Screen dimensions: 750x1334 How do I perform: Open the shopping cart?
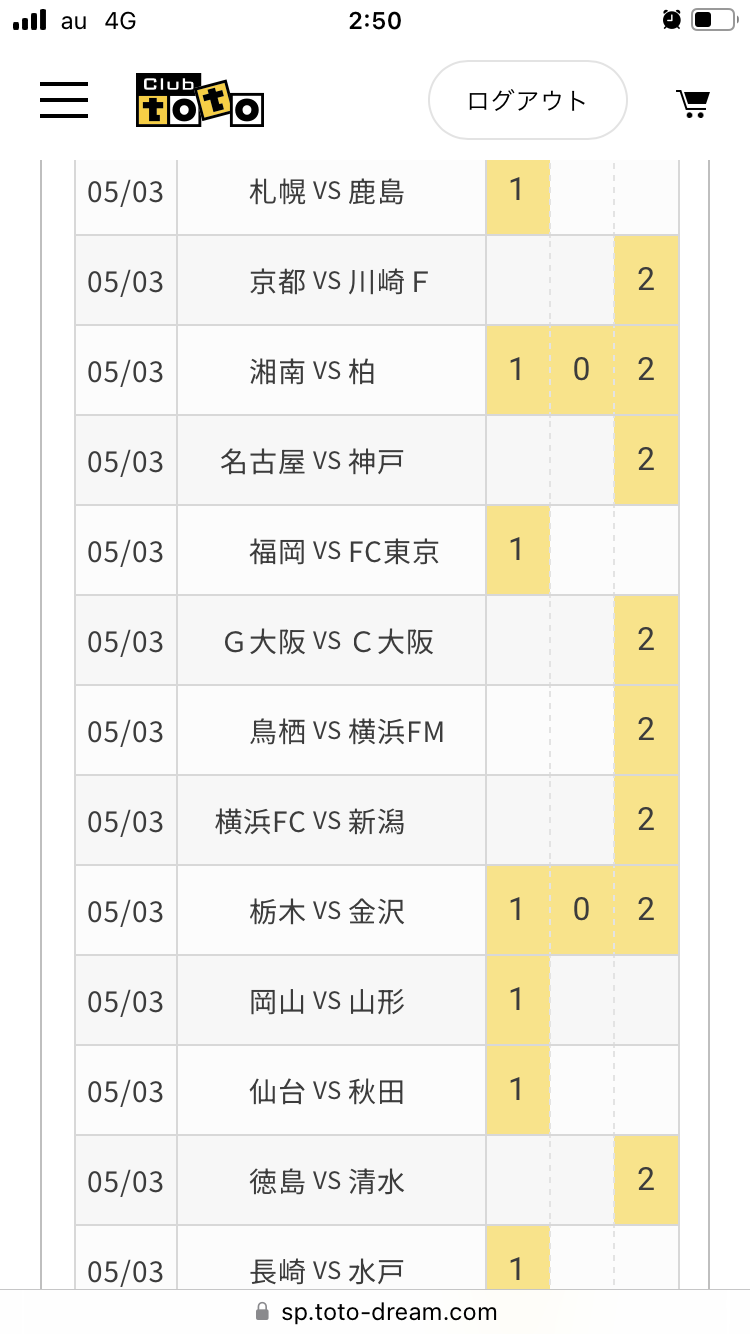[693, 103]
